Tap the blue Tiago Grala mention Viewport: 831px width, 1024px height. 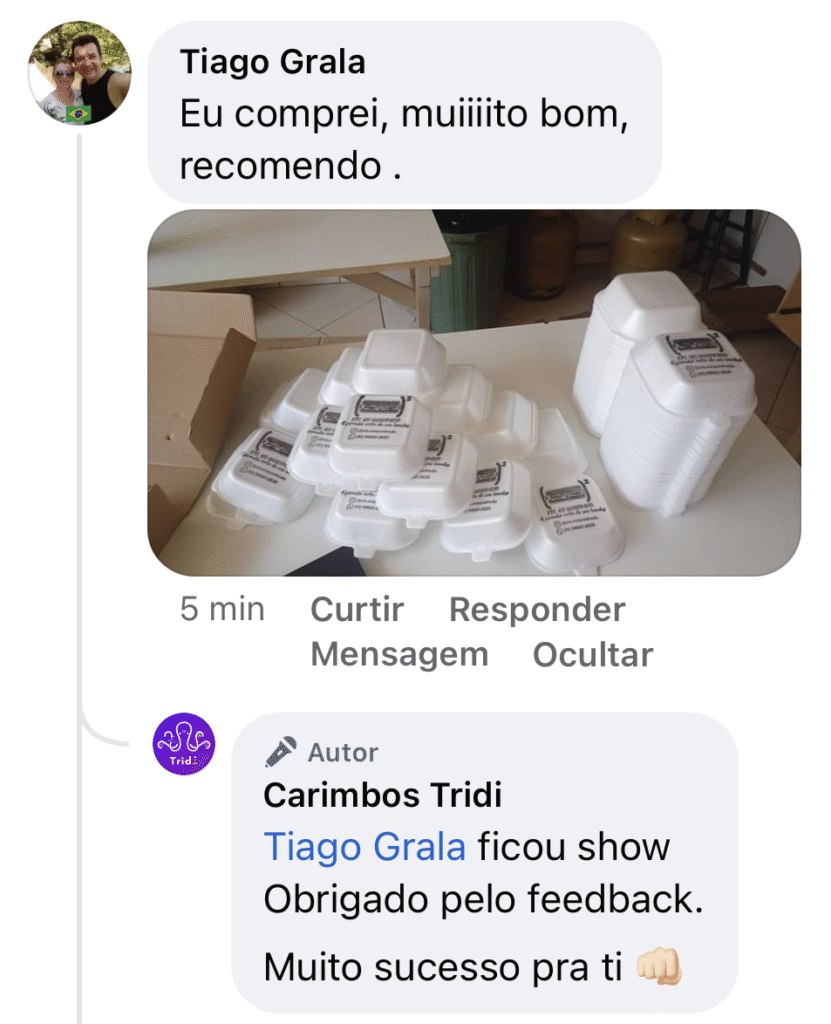pos(364,847)
